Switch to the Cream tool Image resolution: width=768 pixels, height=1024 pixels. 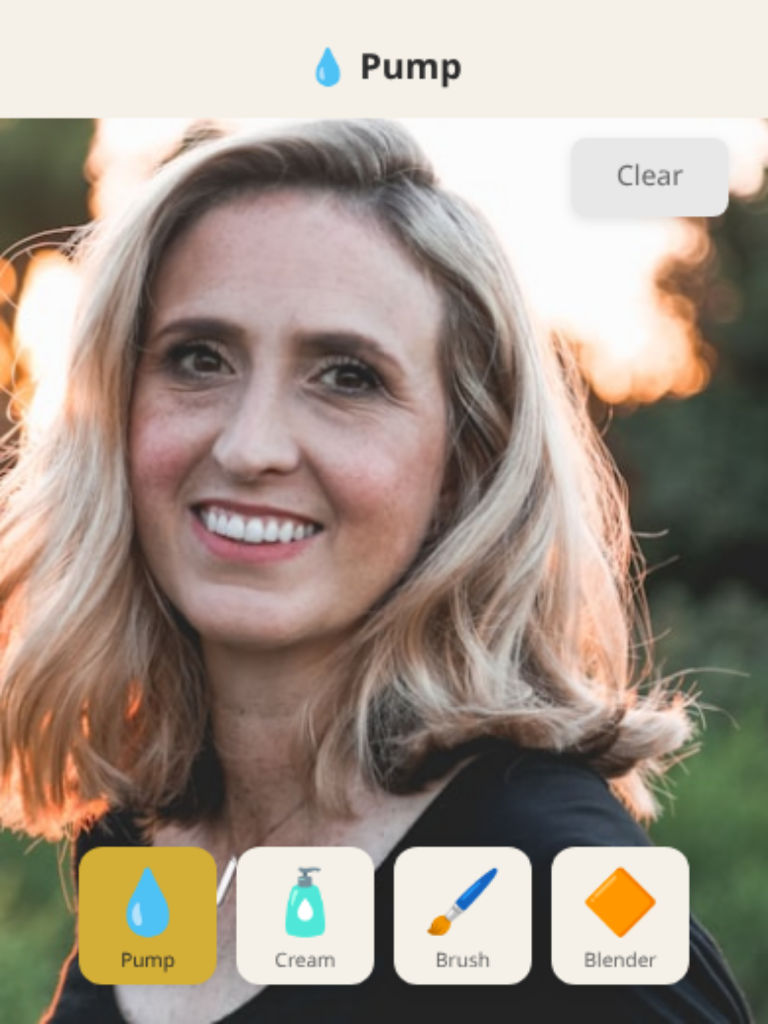305,916
